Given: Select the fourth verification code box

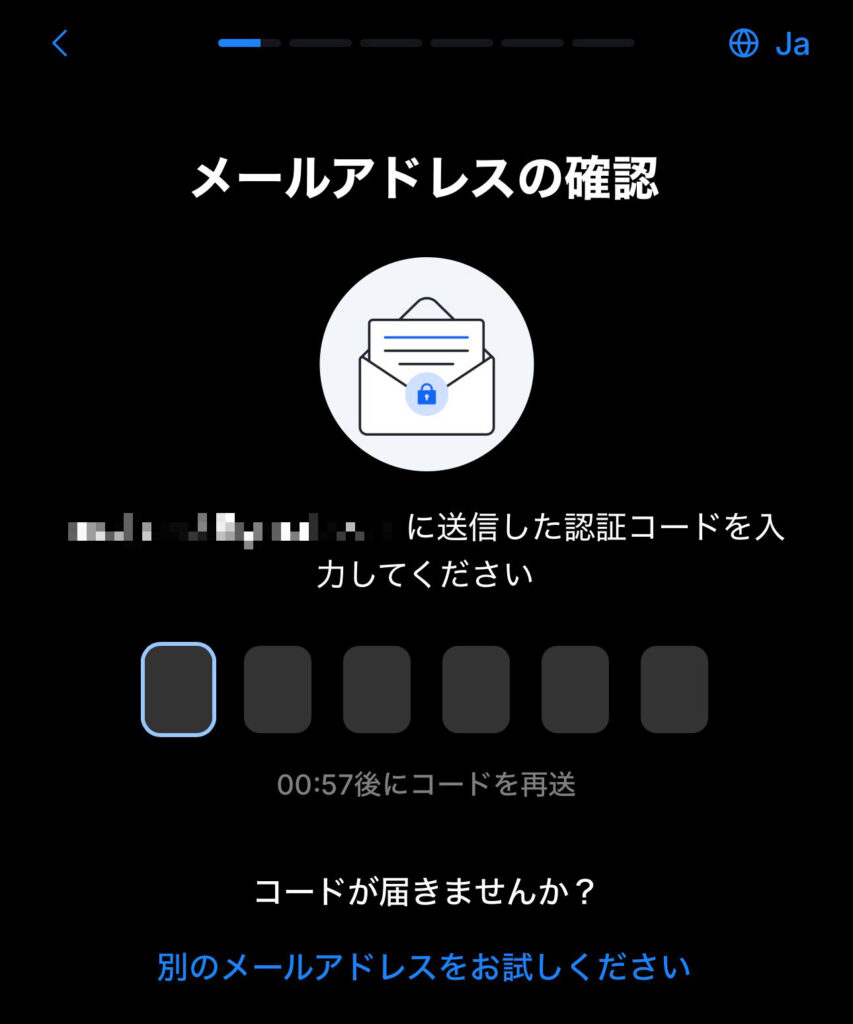Looking at the screenshot, I should tap(476, 689).
